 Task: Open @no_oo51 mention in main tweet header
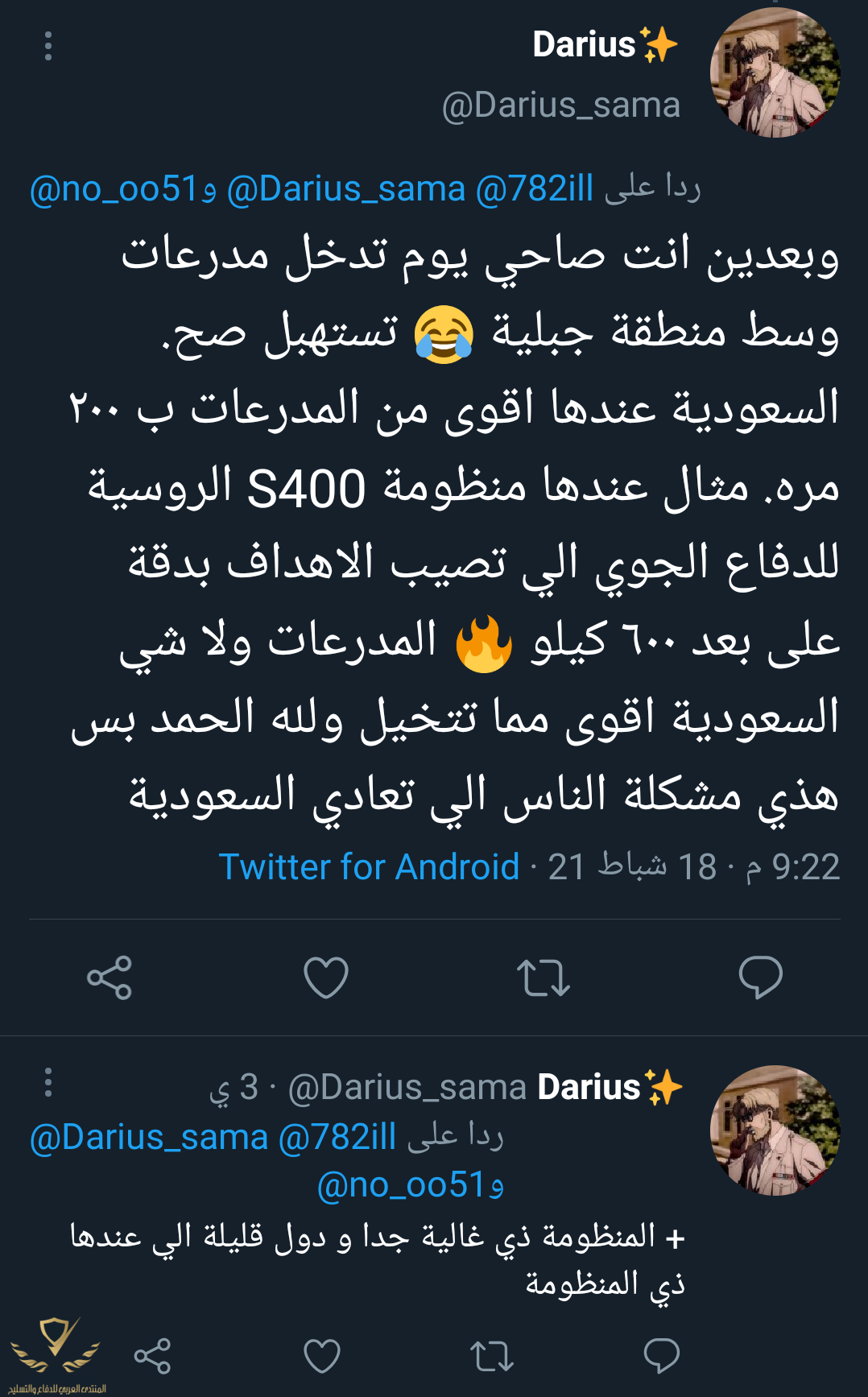113,189
